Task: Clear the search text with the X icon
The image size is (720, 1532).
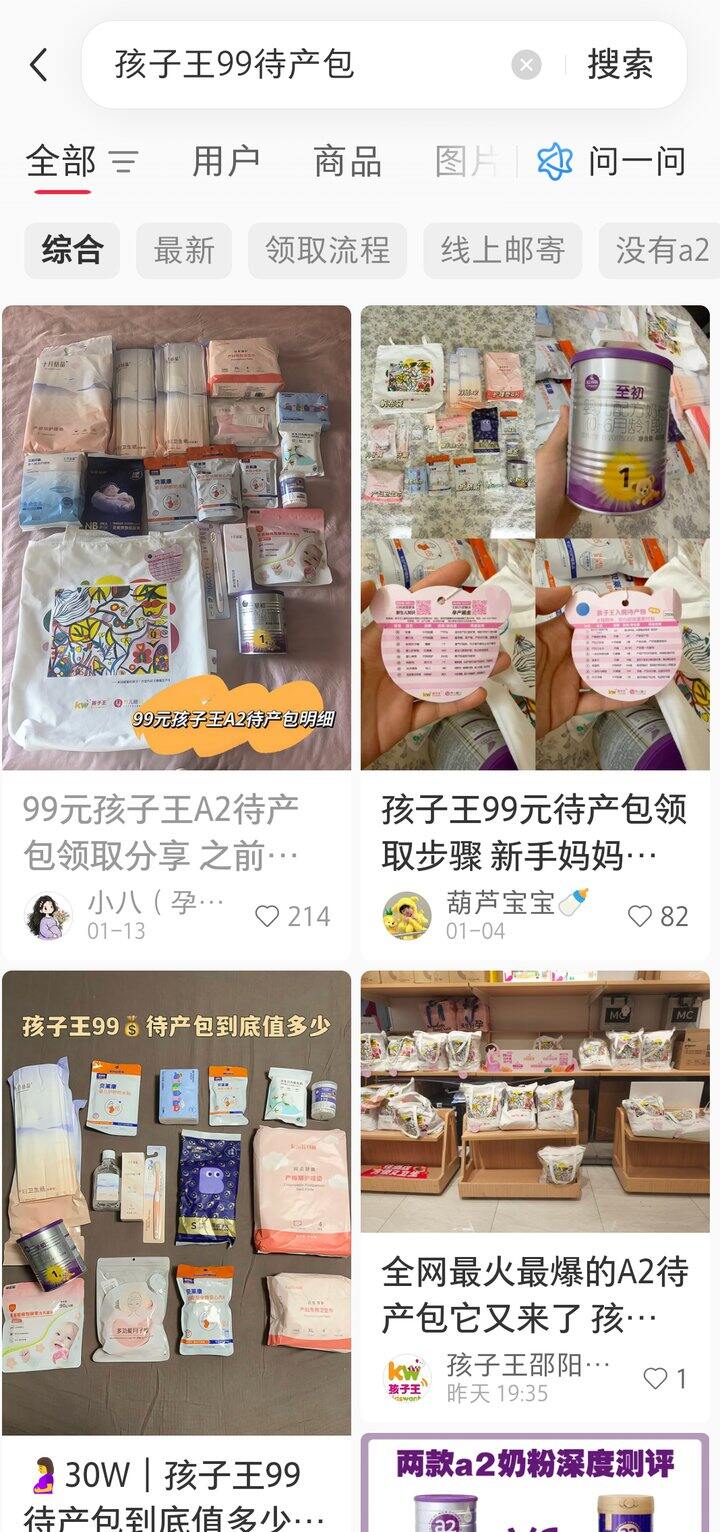Action: tap(526, 65)
